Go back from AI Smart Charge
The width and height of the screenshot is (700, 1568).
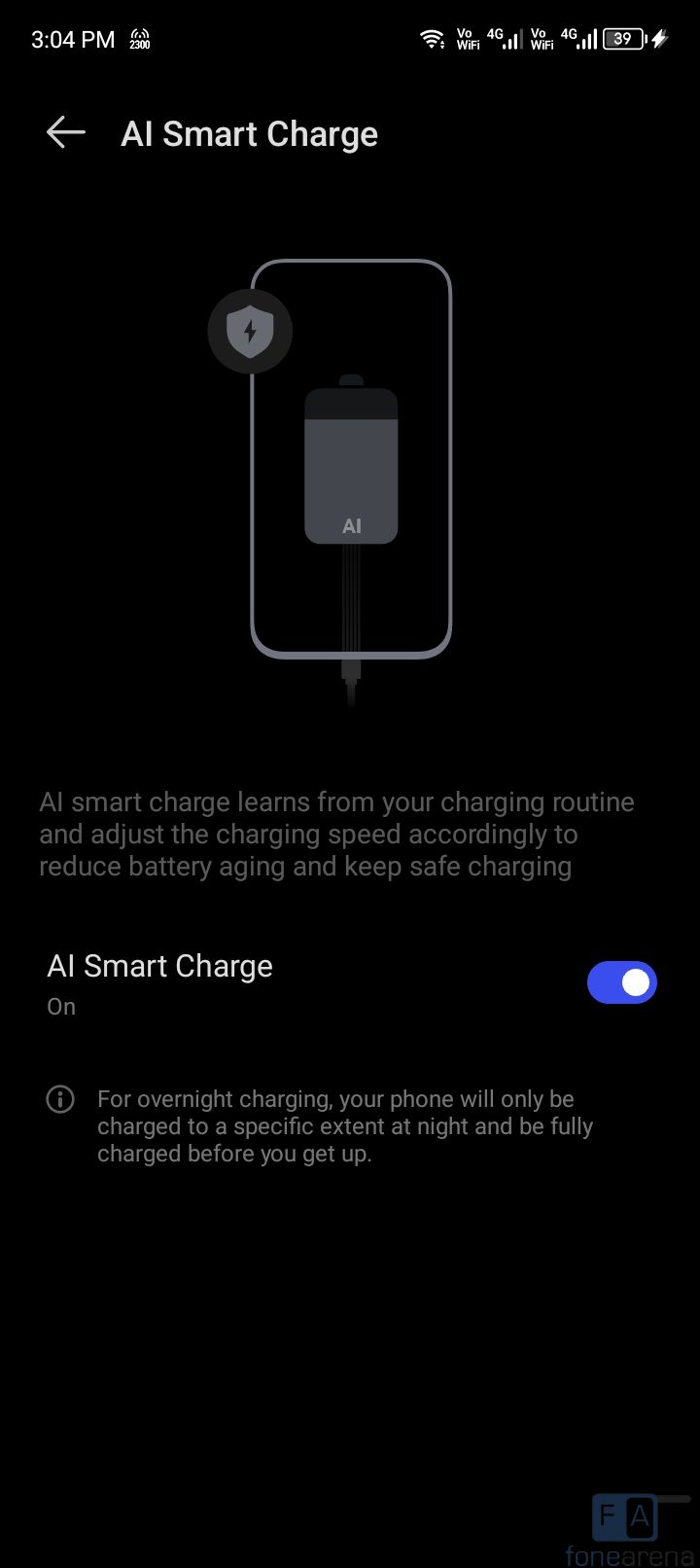coord(65,133)
